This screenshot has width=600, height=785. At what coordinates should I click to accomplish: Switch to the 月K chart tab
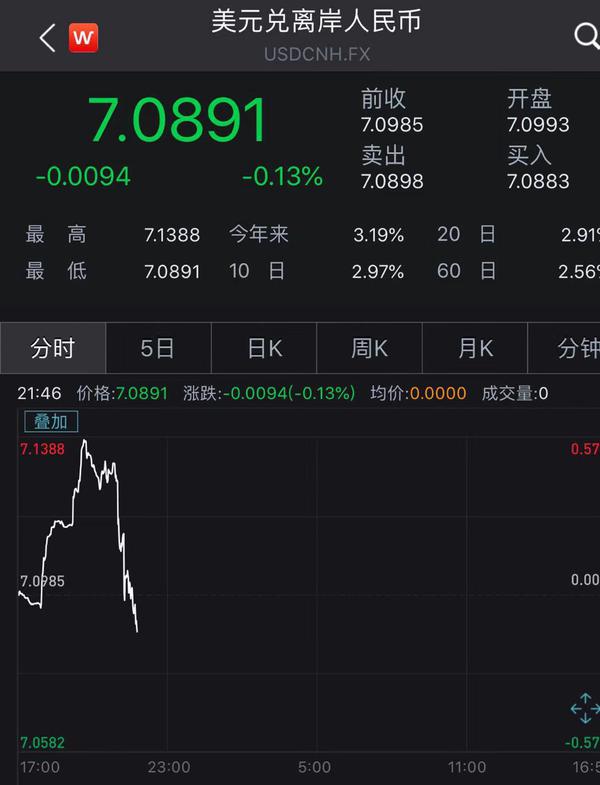point(475,348)
